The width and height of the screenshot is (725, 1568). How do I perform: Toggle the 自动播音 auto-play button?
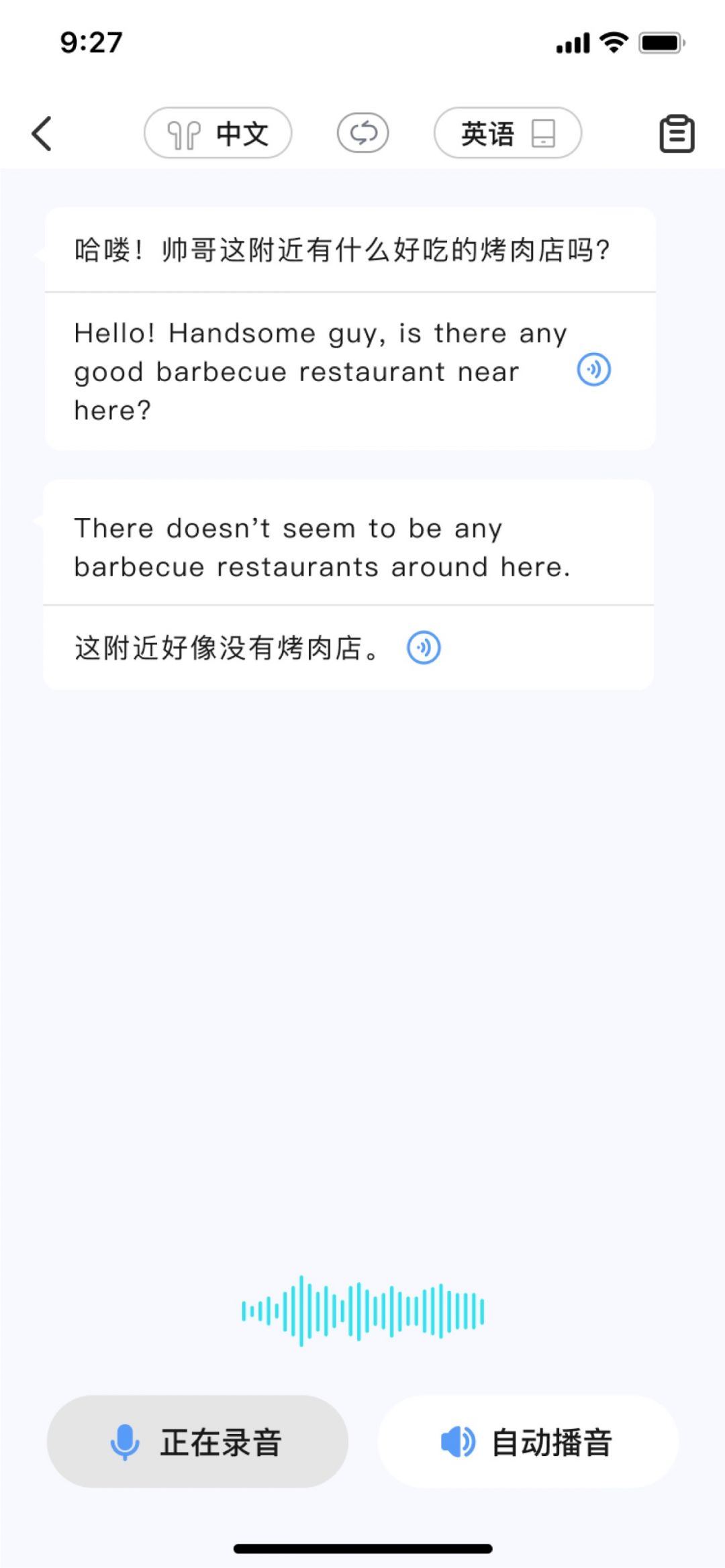[x=528, y=1442]
